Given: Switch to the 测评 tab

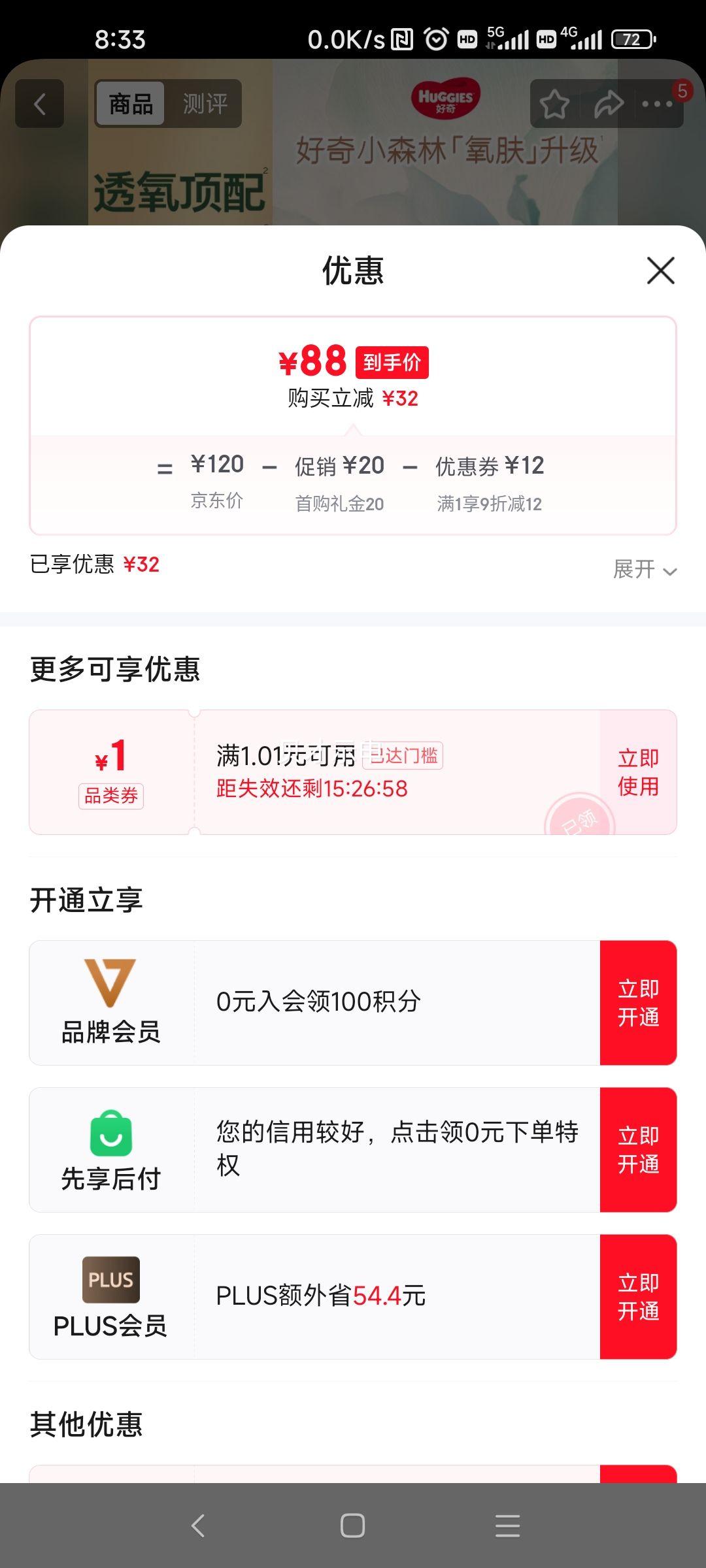Looking at the screenshot, I should [205, 104].
